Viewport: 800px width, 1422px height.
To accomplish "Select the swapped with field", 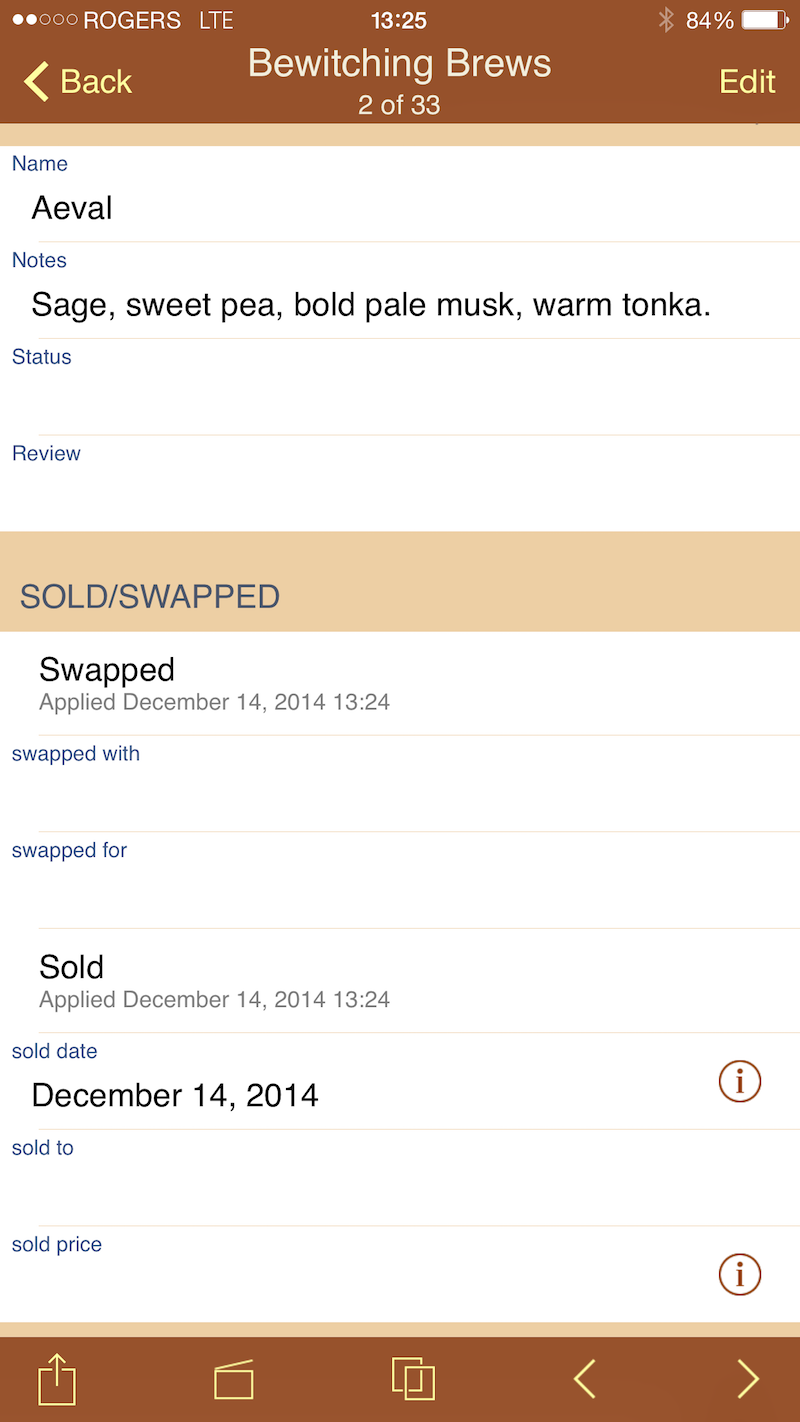I will click(x=400, y=784).
